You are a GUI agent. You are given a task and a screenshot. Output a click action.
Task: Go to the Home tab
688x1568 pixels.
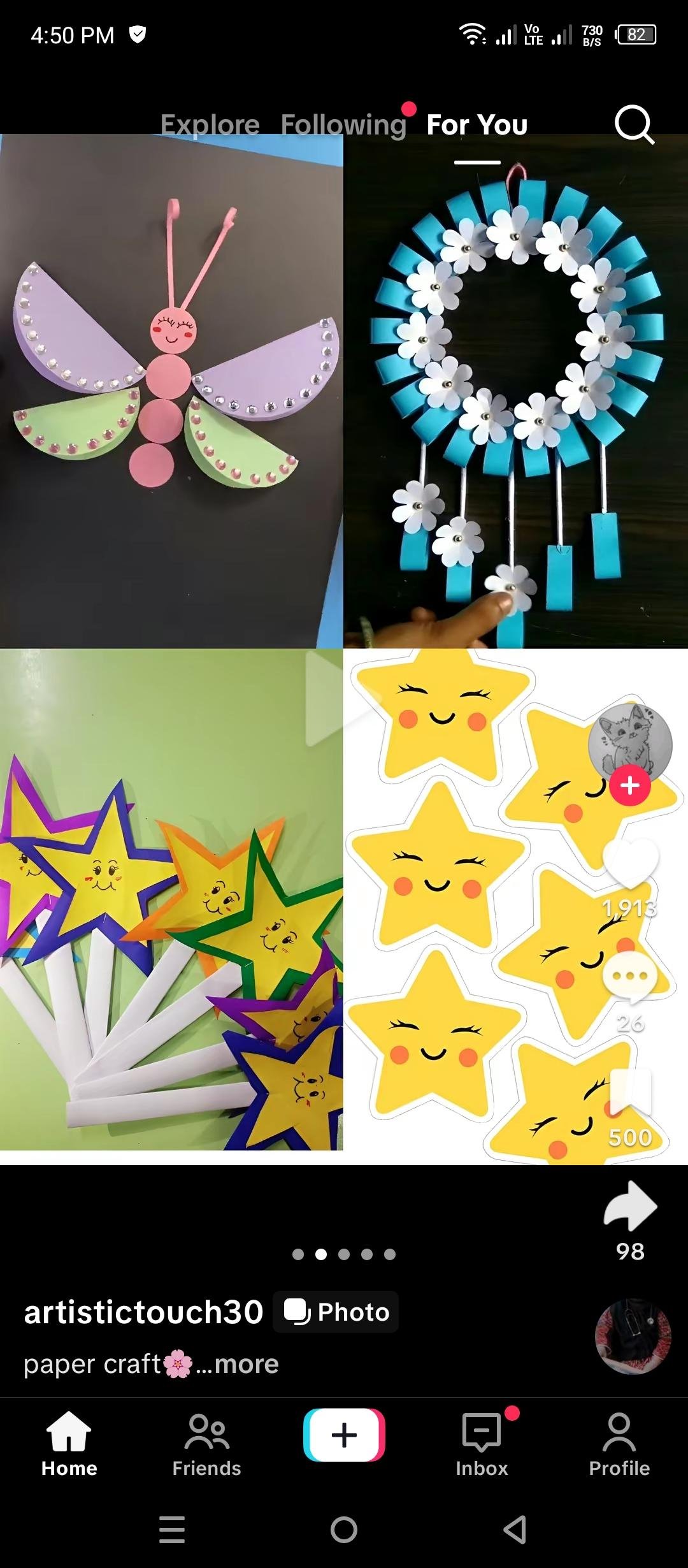coord(69,1444)
